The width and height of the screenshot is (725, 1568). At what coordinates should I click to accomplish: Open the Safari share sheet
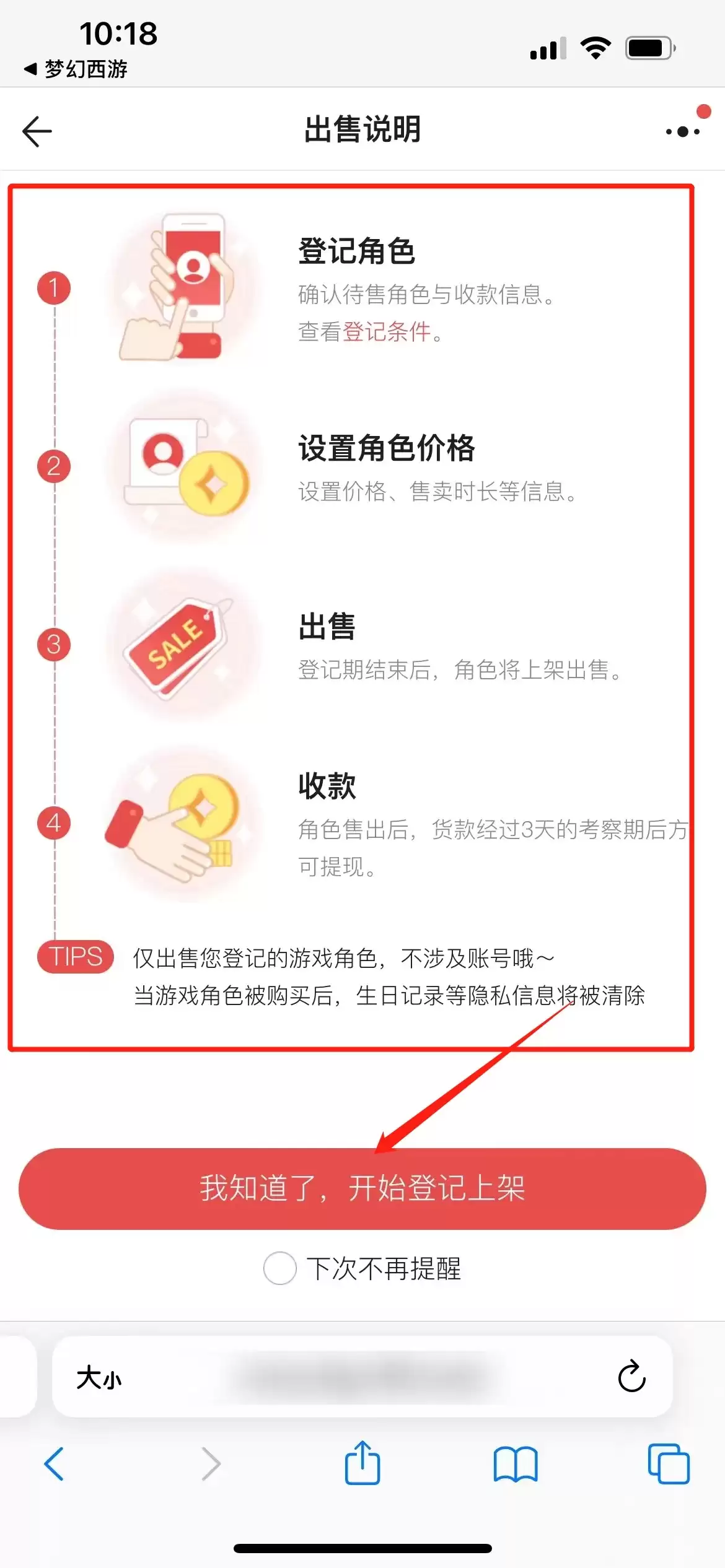tap(362, 1462)
